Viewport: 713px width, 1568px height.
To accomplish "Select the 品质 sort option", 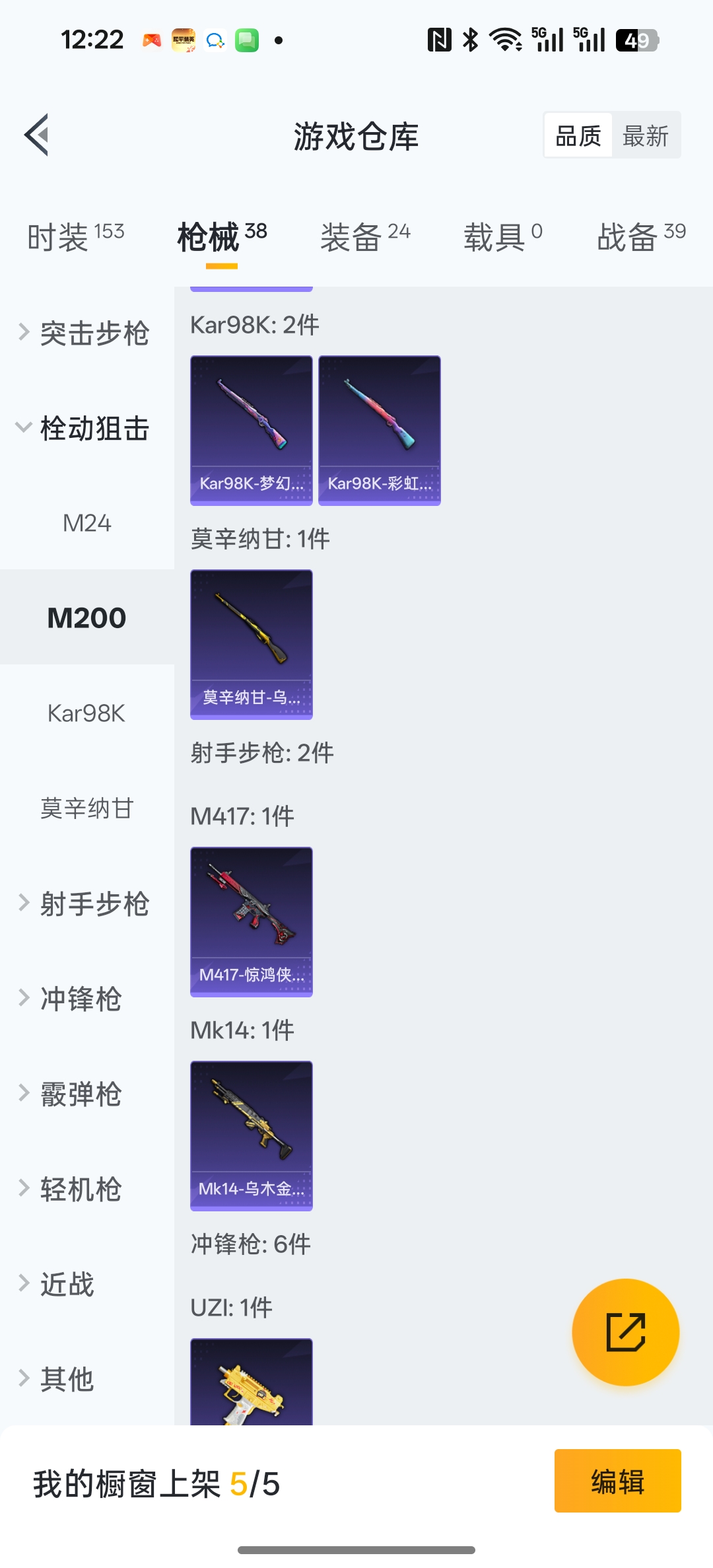I will tap(577, 134).
